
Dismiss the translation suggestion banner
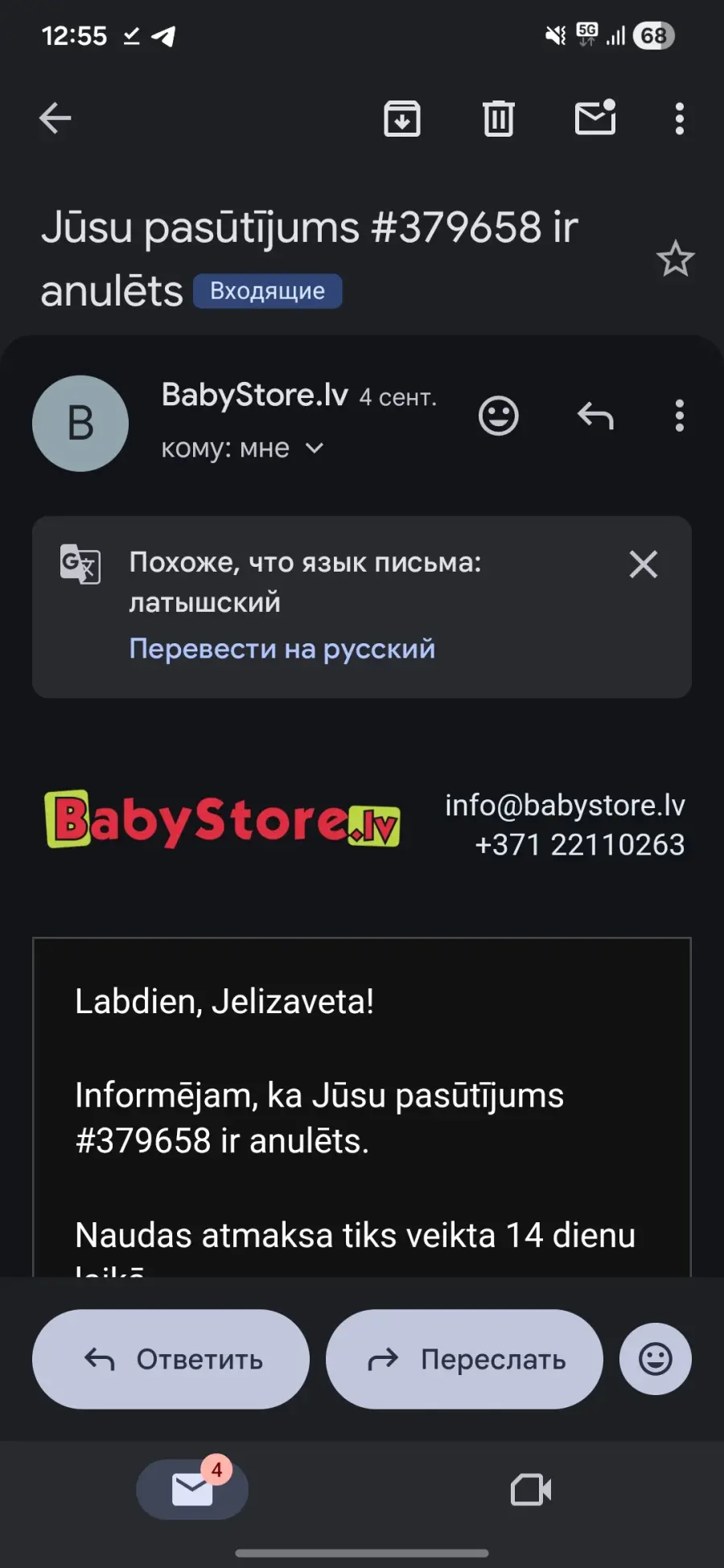click(643, 564)
